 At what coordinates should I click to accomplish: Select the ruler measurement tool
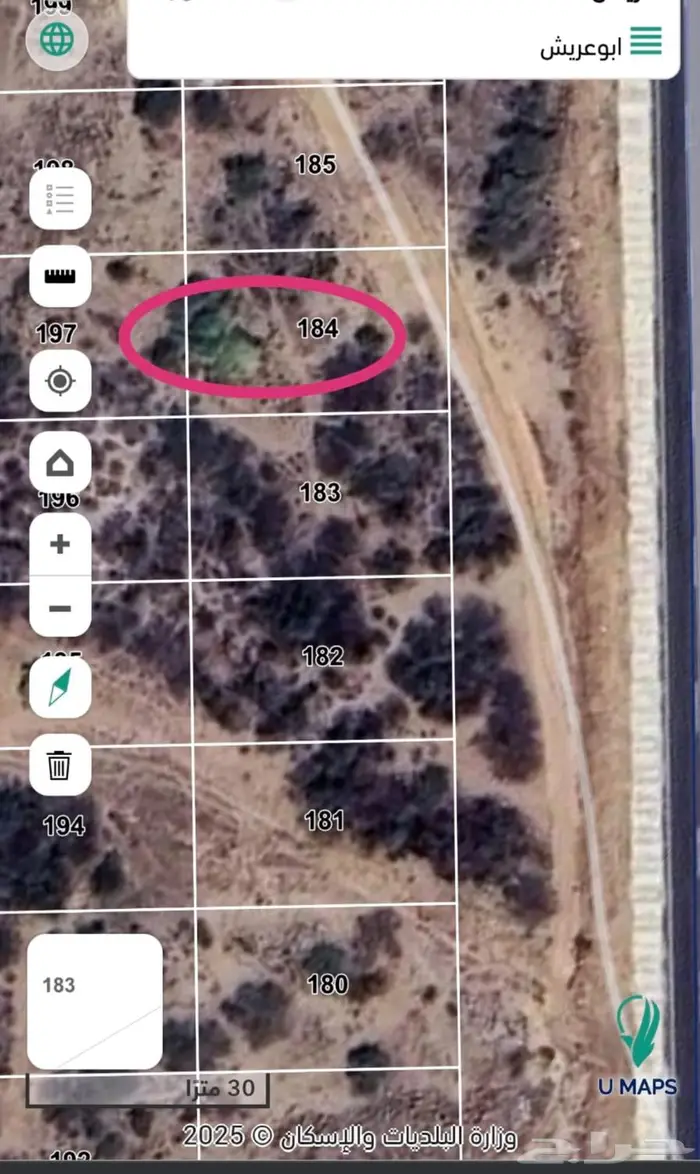tap(60, 276)
